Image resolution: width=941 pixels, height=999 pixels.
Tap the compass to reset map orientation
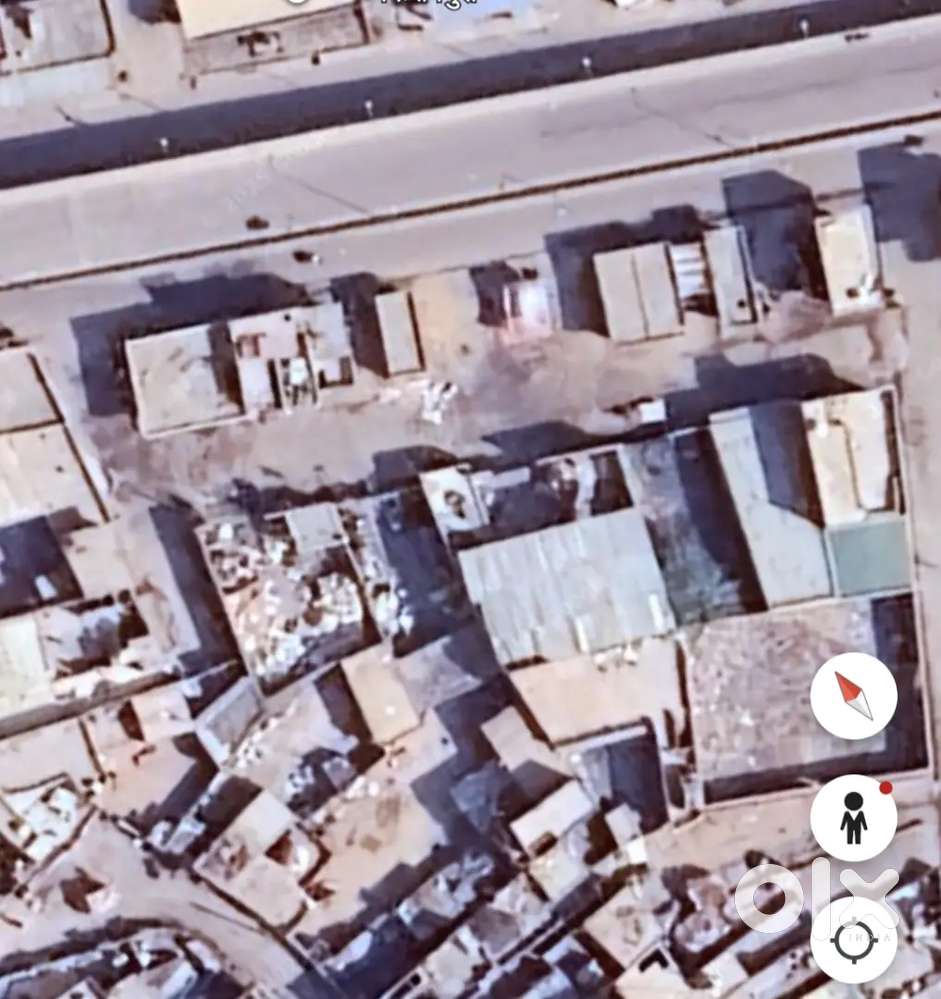853,696
